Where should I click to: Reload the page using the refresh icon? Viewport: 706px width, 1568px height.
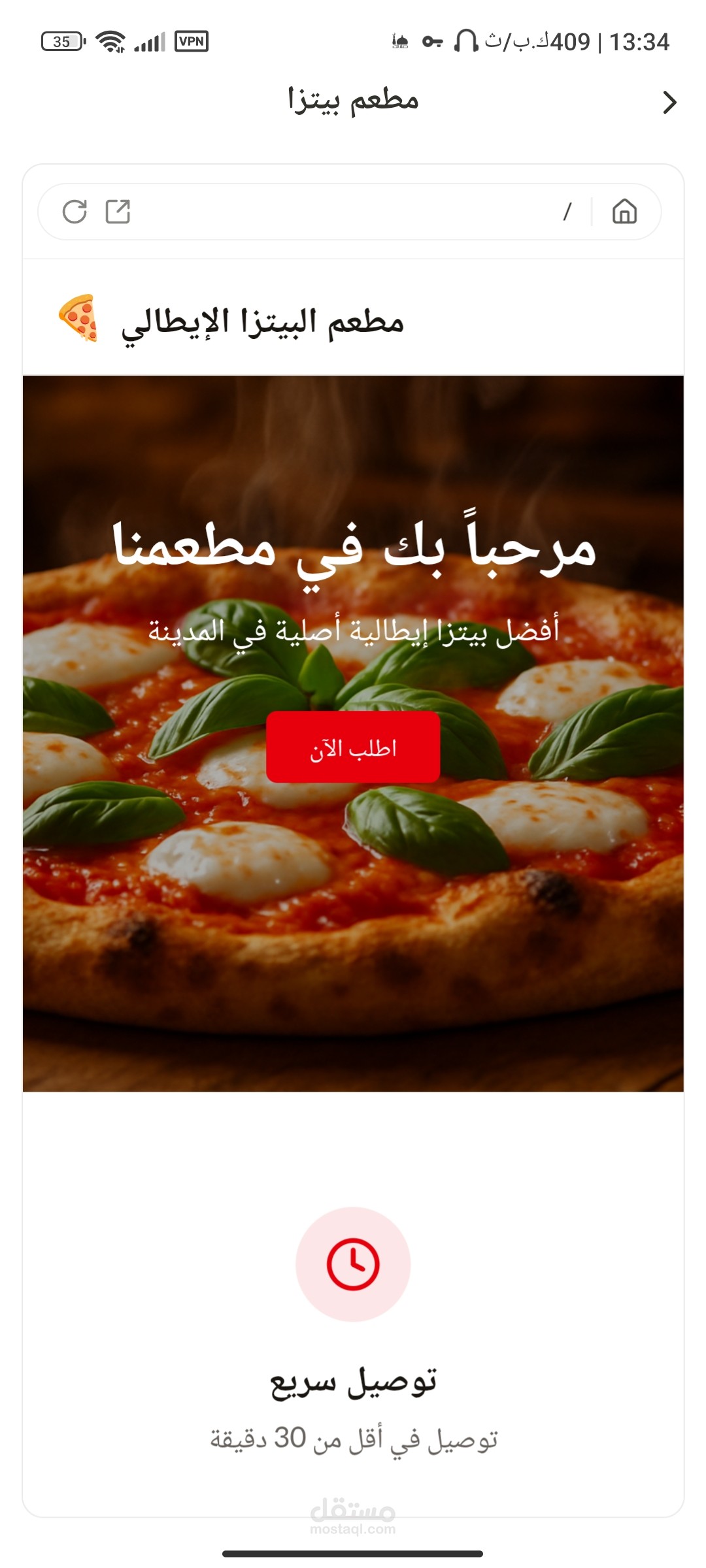pyautogui.click(x=75, y=211)
